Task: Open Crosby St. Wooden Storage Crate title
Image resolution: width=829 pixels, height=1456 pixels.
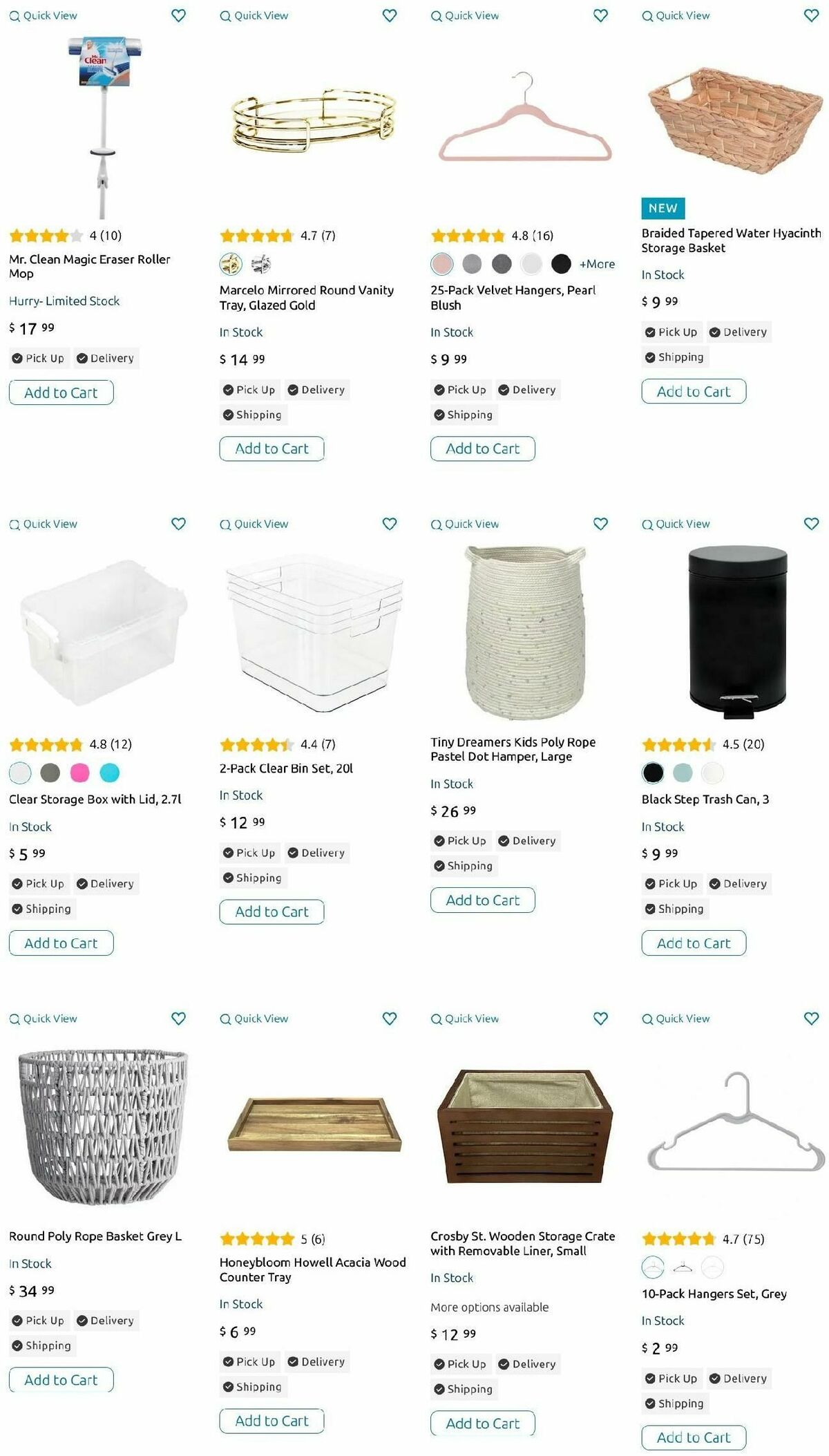Action: pyautogui.click(x=522, y=1243)
